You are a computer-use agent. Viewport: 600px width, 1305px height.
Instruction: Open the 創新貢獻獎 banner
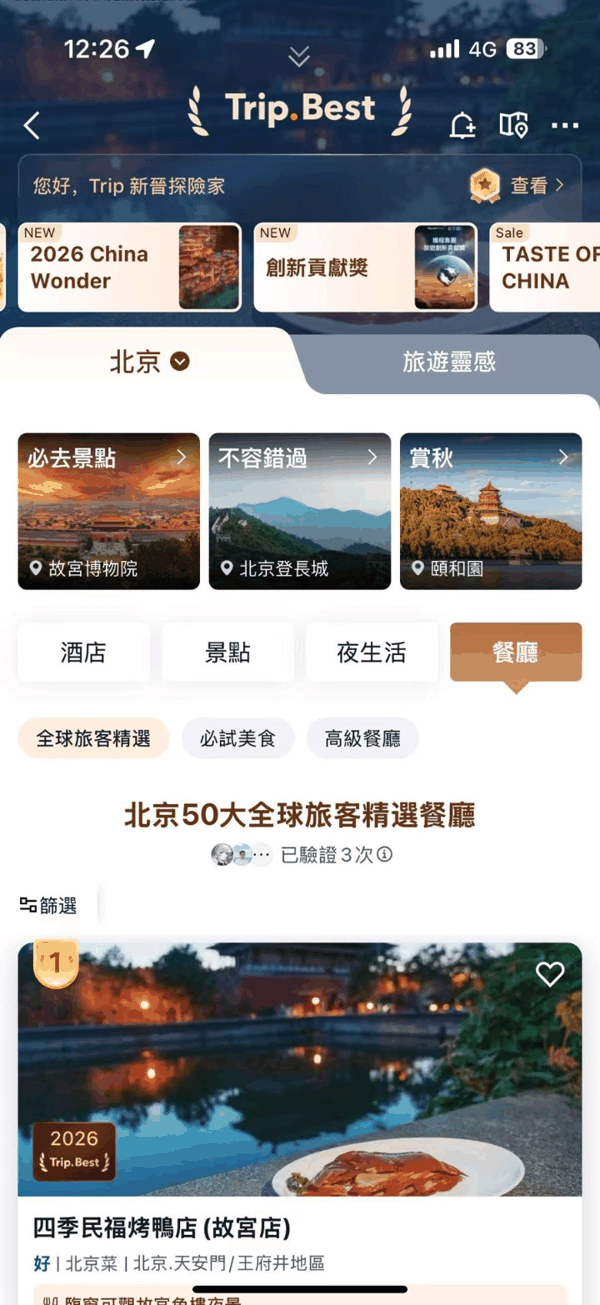point(365,267)
